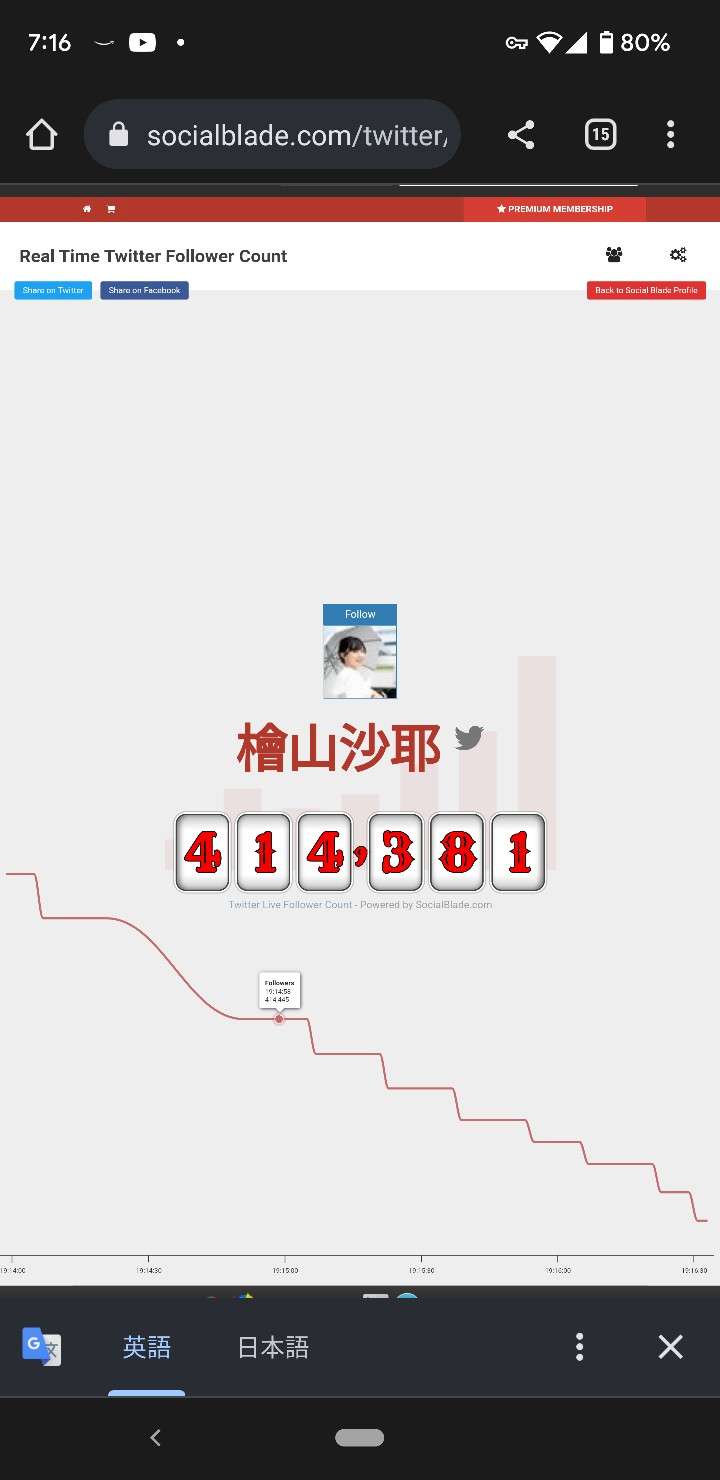
Task: Tap the Share on Twitter button
Action: pyautogui.click(x=53, y=290)
